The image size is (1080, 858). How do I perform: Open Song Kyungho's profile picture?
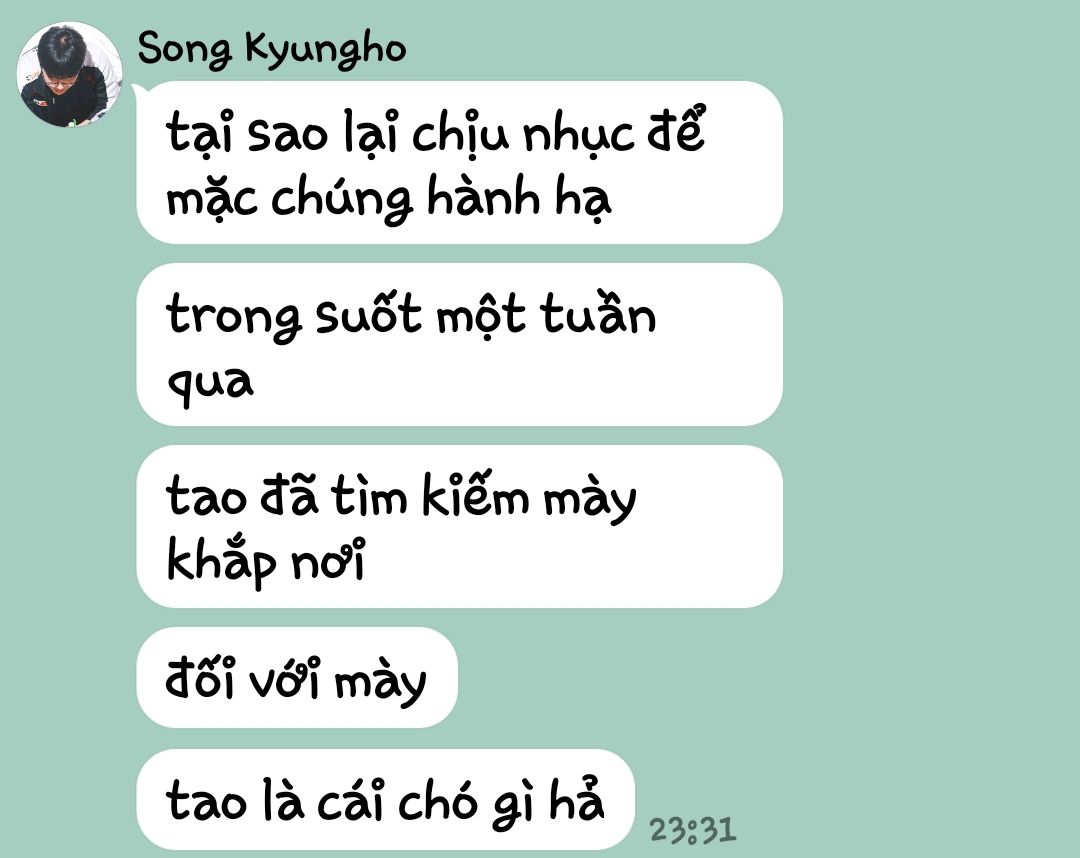pos(70,74)
